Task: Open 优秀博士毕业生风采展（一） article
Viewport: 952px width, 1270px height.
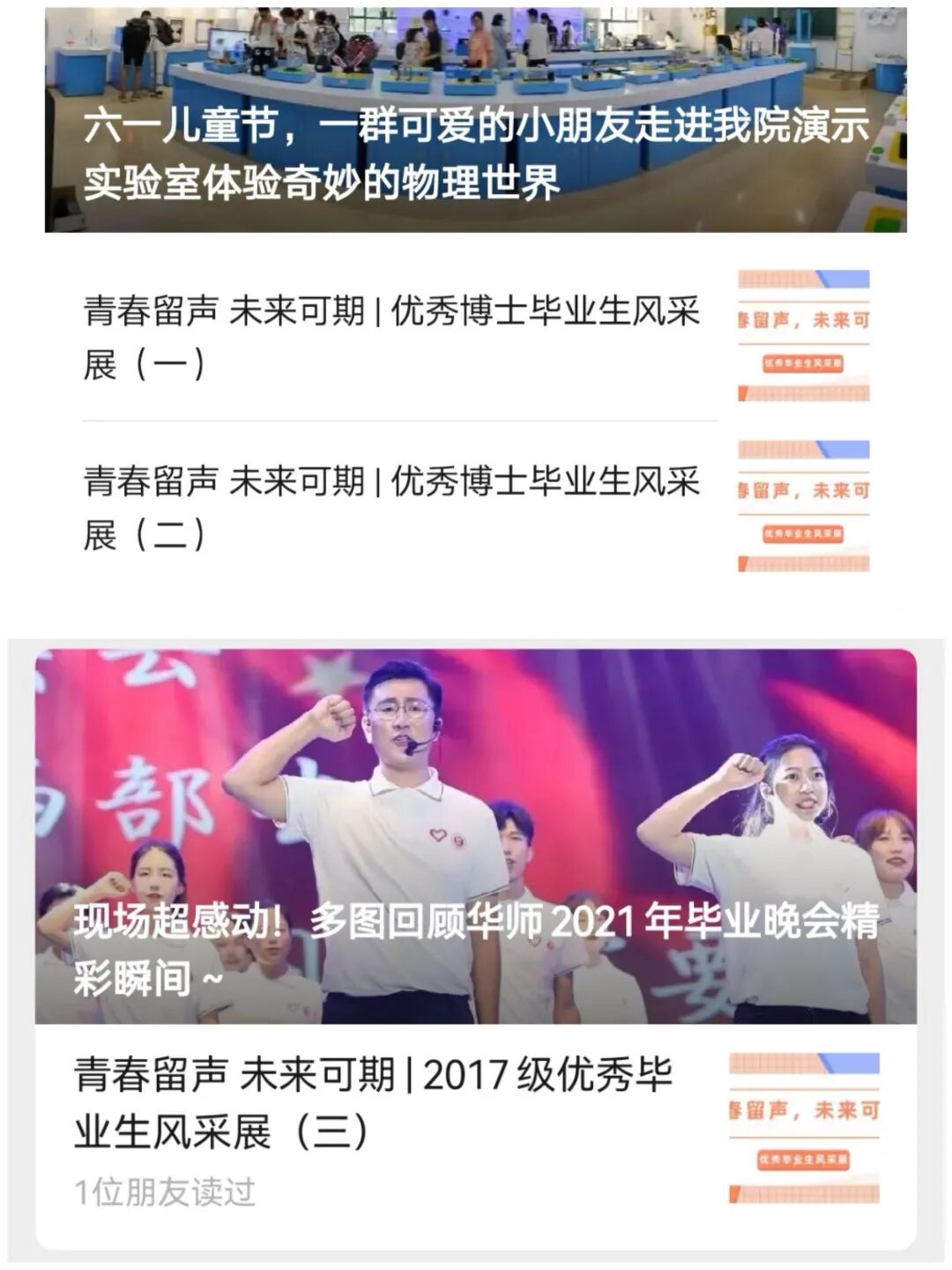Action: (391, 337)
